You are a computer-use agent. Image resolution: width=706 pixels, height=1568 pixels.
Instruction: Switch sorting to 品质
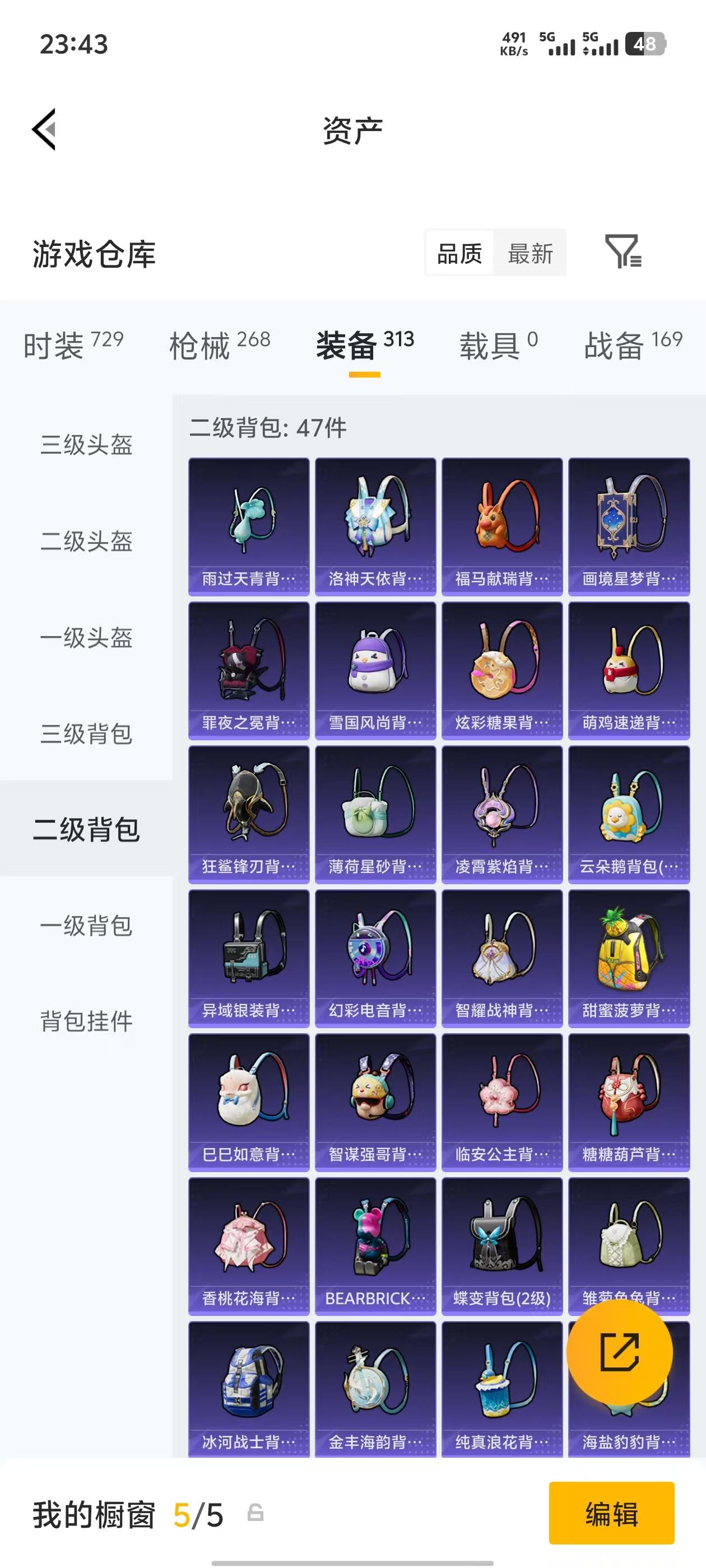click(x=460, y=253)
